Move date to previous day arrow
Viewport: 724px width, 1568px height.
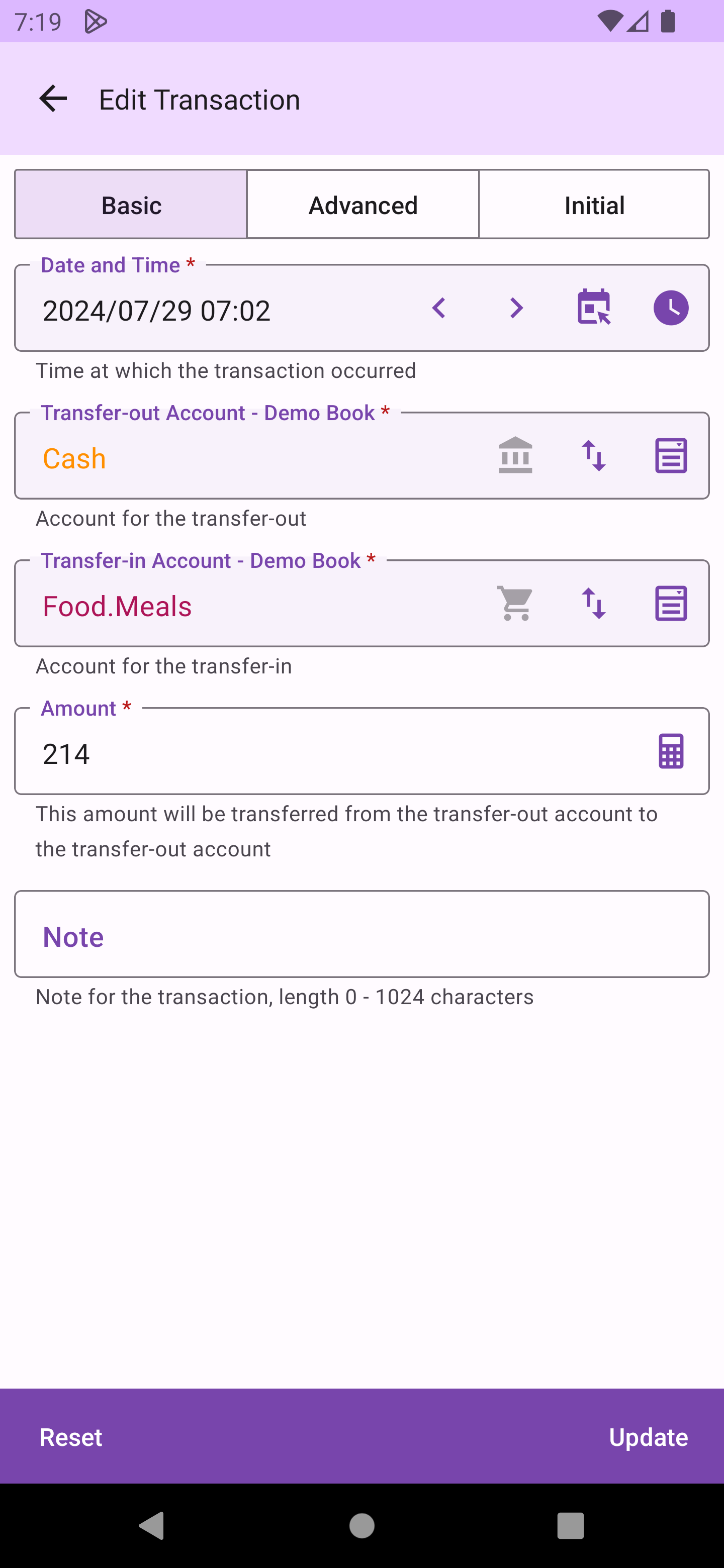439,308
